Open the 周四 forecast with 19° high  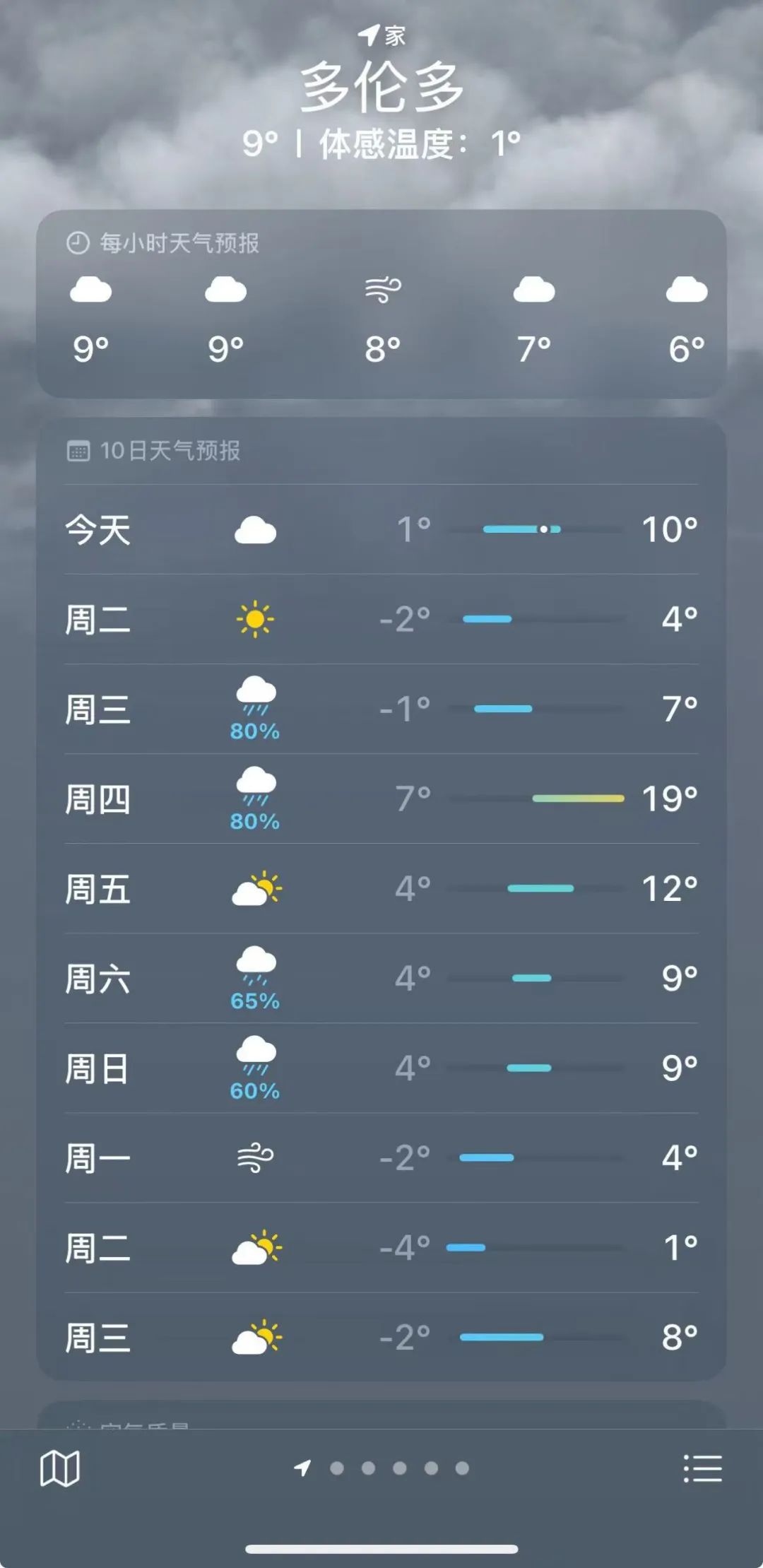coord(381,798)
